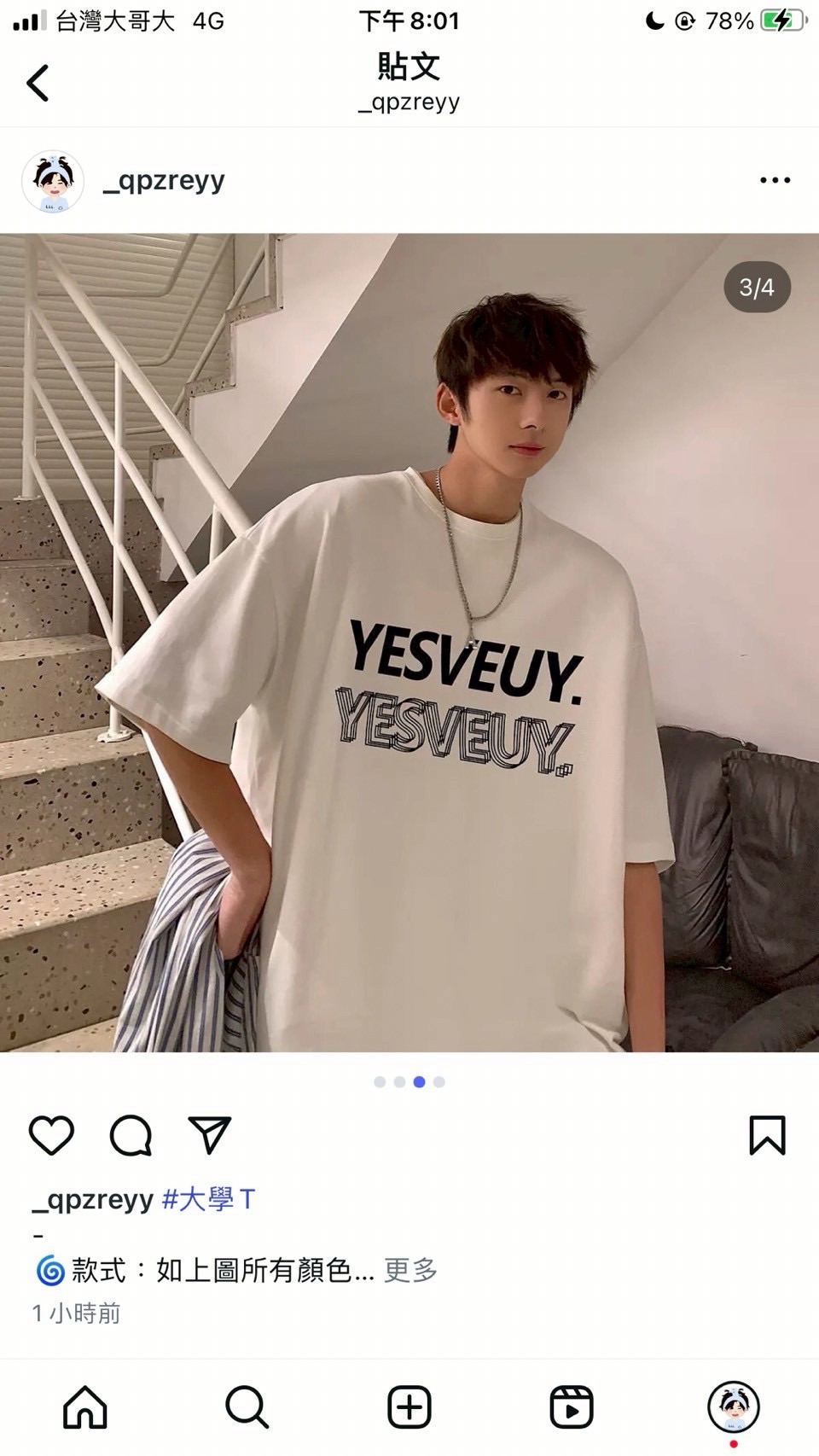Screen dimensions: 819x1456
Task: Open the #大學T hashtag
Action: tap(209, 1199)
